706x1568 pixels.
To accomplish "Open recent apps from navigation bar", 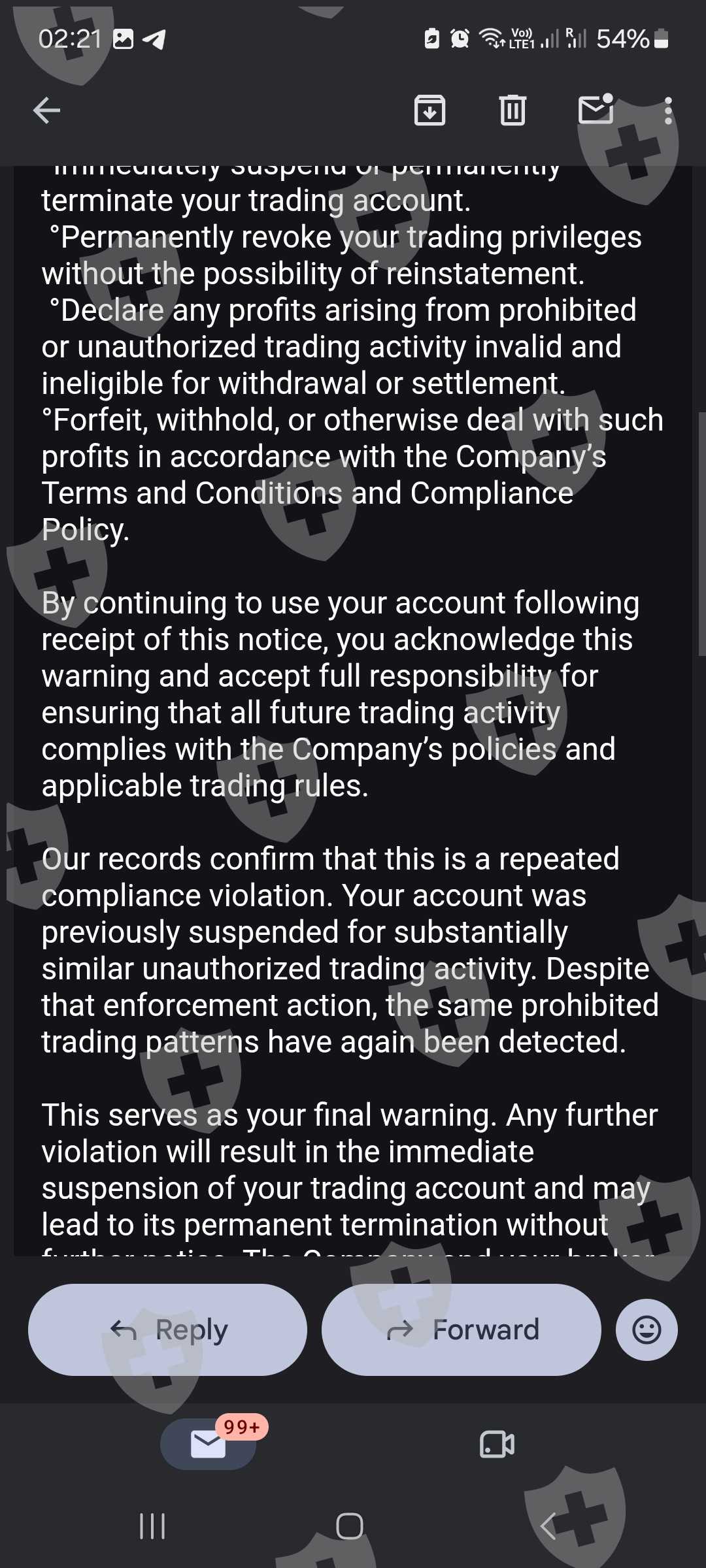I will (152, 1526).
